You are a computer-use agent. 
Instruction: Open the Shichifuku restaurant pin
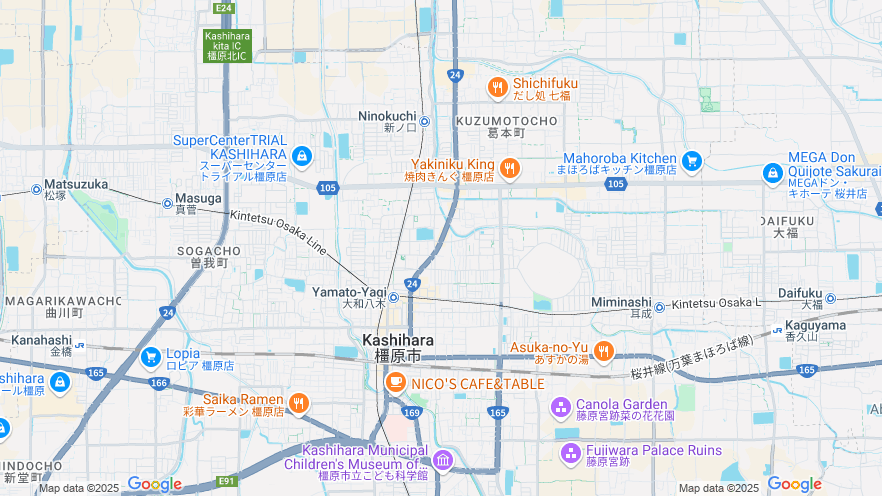tap(497, 89)
